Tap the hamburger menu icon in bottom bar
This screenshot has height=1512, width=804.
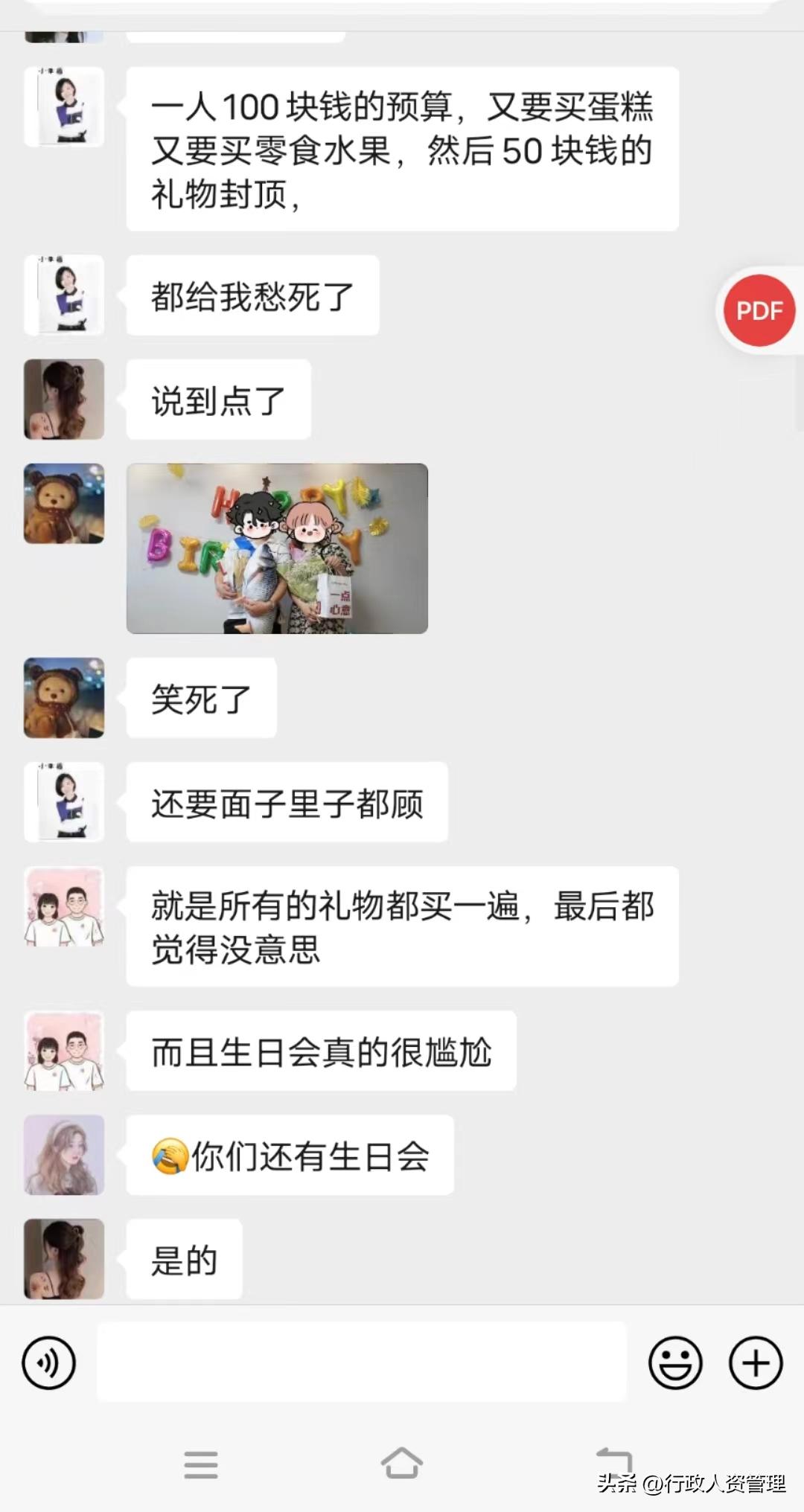pos(201,1464)
